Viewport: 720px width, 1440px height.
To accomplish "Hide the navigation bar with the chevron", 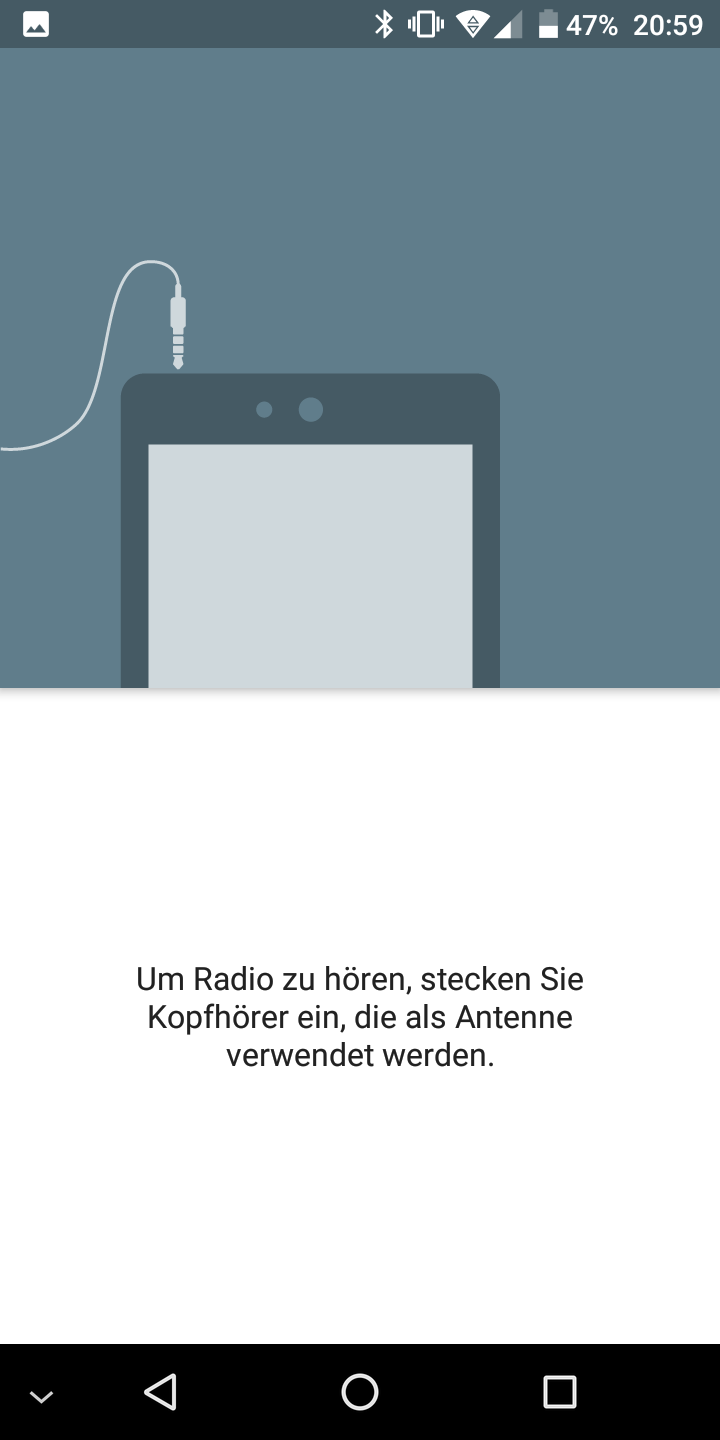I will click(41, 1397).
